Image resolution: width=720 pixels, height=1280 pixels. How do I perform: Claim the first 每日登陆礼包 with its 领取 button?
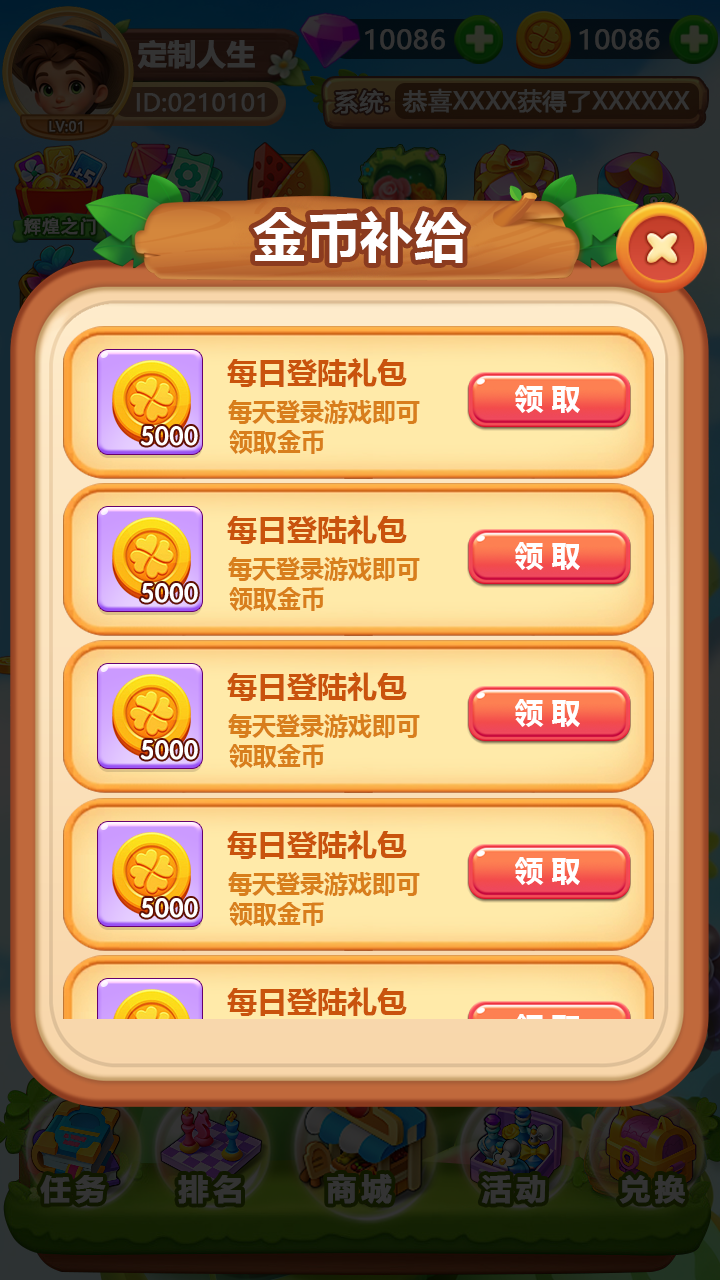[x=549, y=401]
